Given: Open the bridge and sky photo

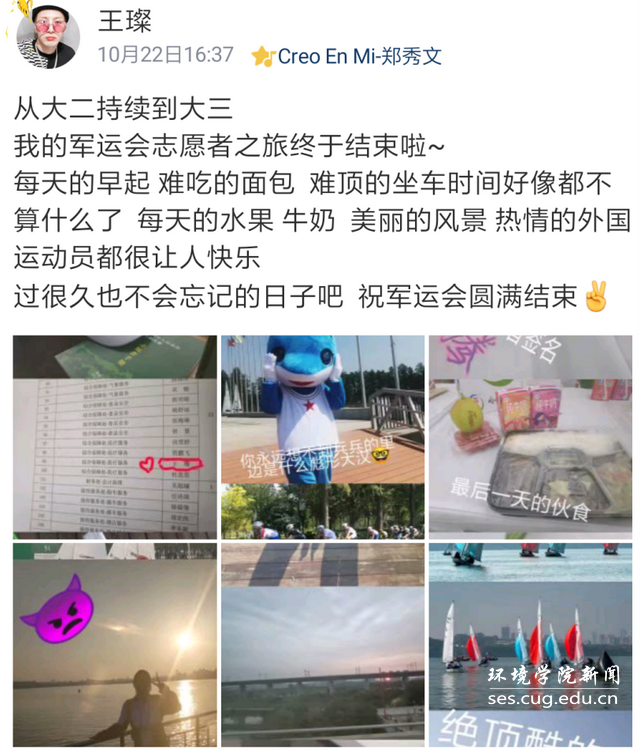Looking at the screenshot, I should [322, 645].
